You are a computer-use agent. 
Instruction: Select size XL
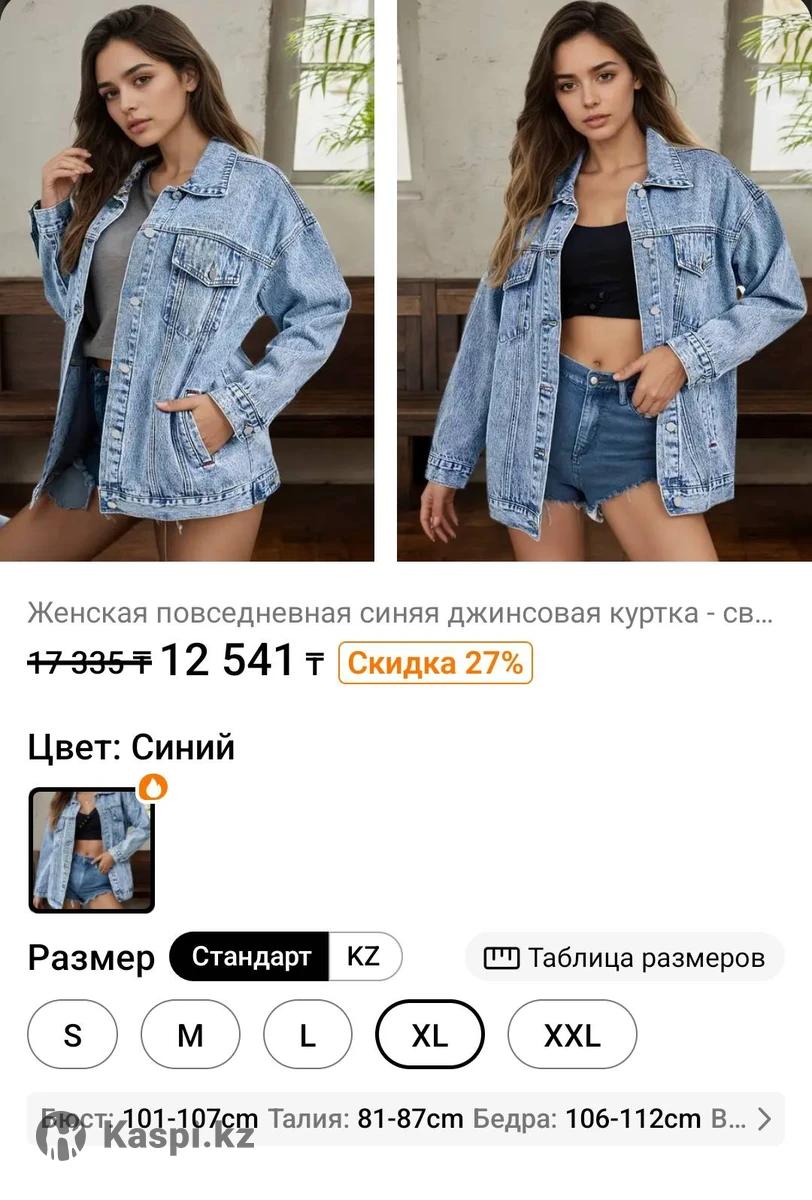coord(430,1035)
